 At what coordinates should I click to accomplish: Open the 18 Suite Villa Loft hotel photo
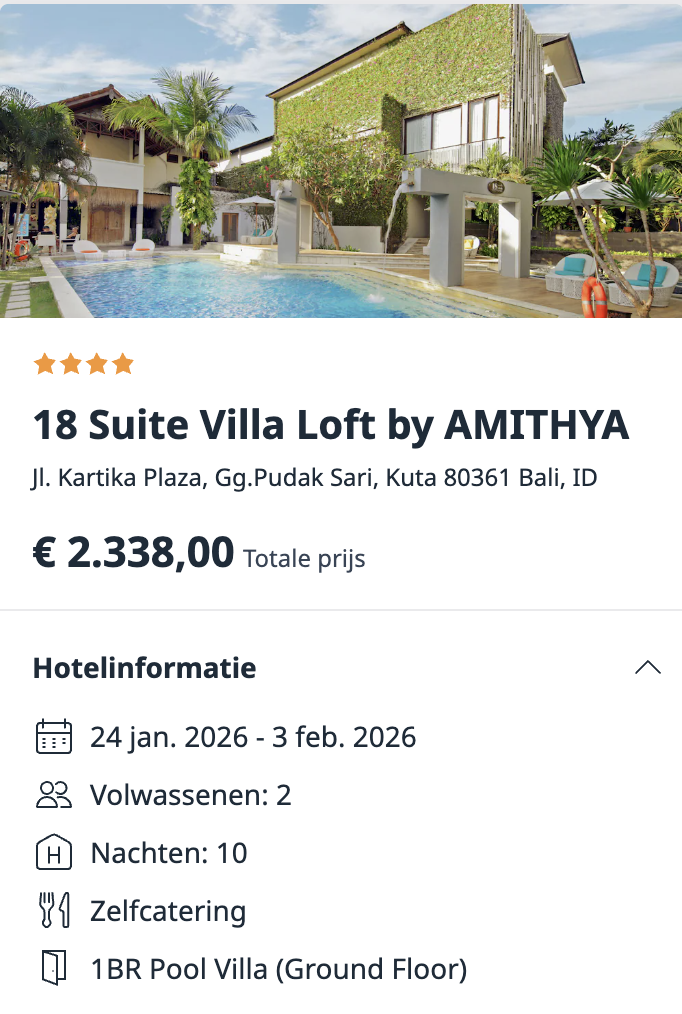click(341, 160)
